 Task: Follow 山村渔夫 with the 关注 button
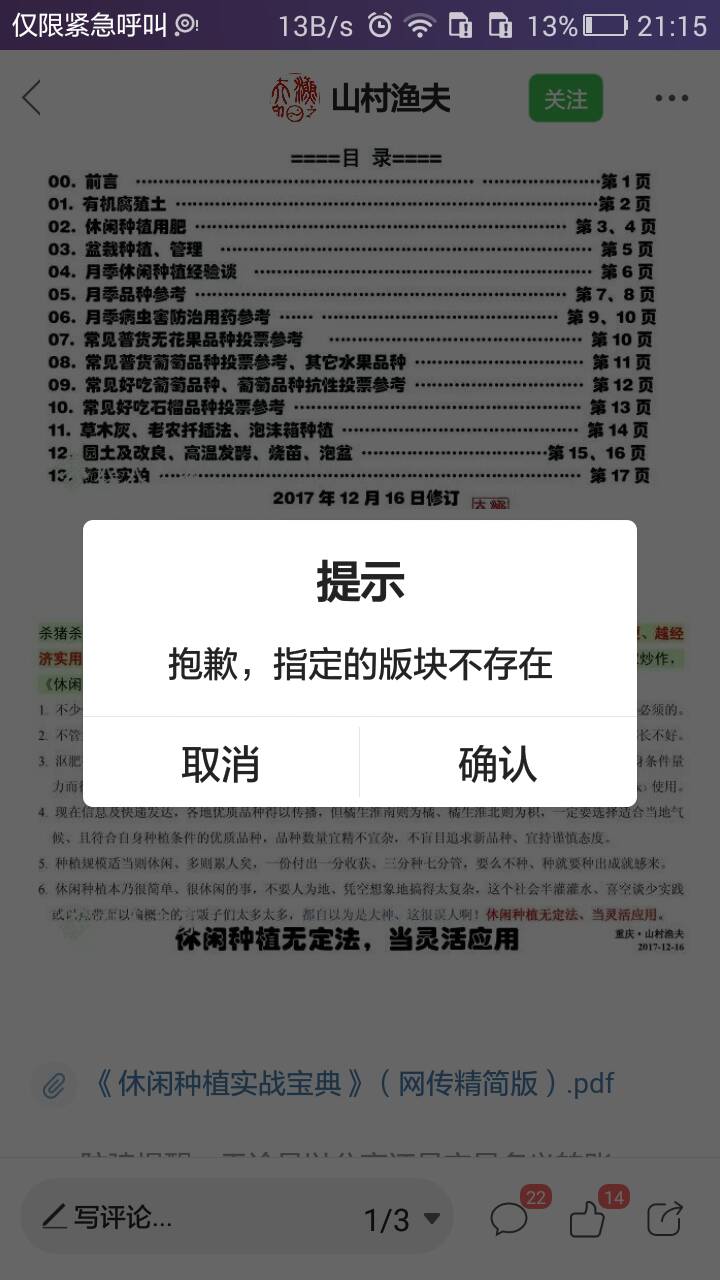565,98
